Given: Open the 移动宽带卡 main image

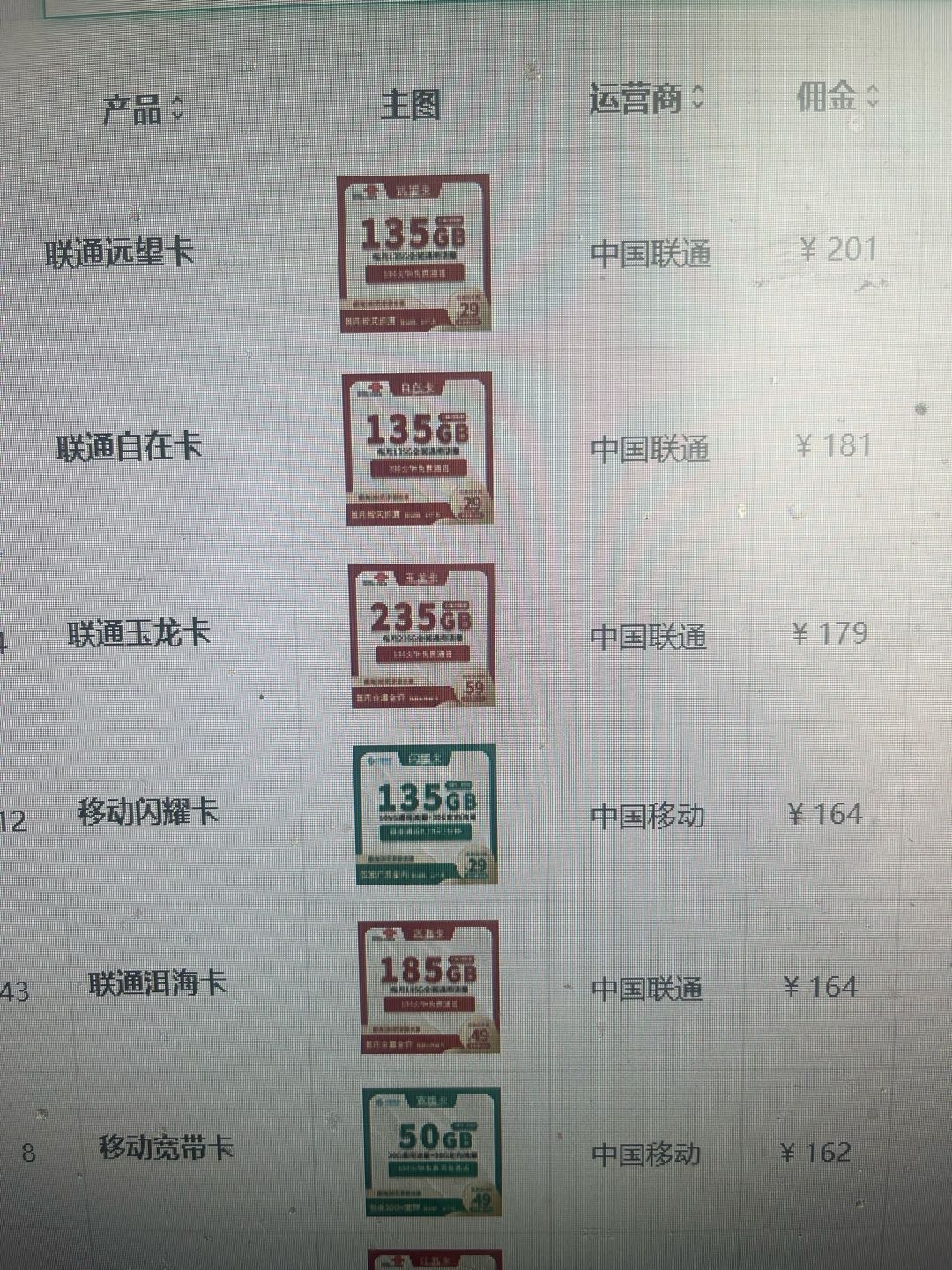Looking at the screenshot, I should 432,1152.
